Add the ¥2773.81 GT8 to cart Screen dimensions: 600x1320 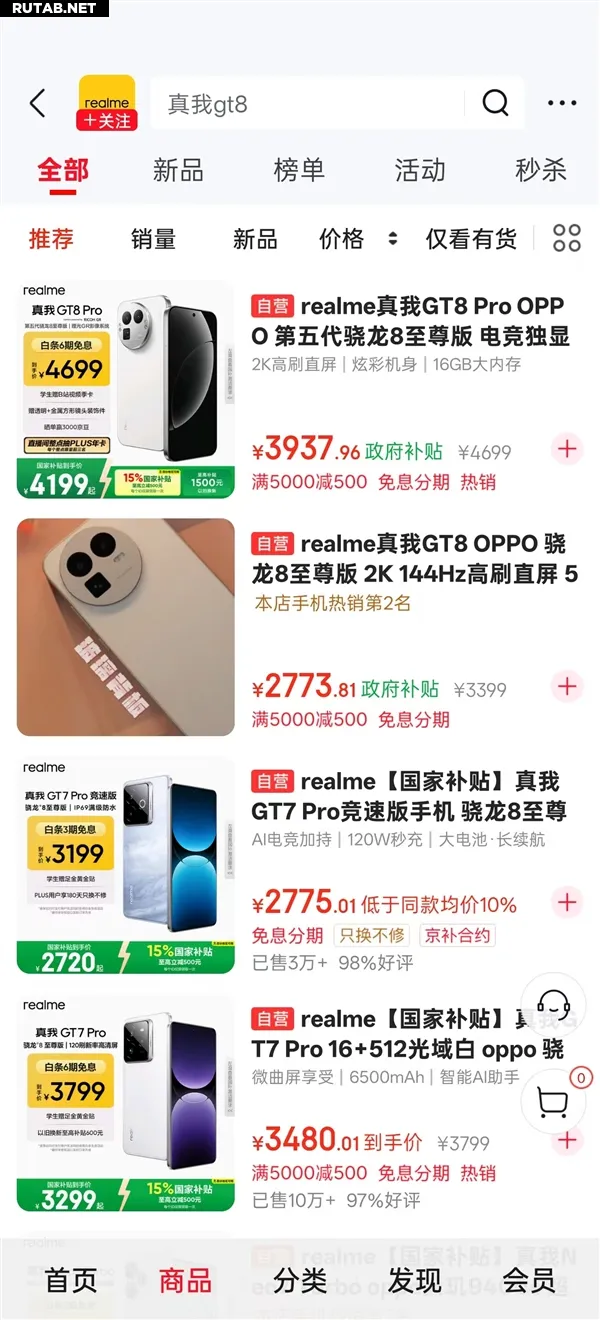click(x=567, y=686)
